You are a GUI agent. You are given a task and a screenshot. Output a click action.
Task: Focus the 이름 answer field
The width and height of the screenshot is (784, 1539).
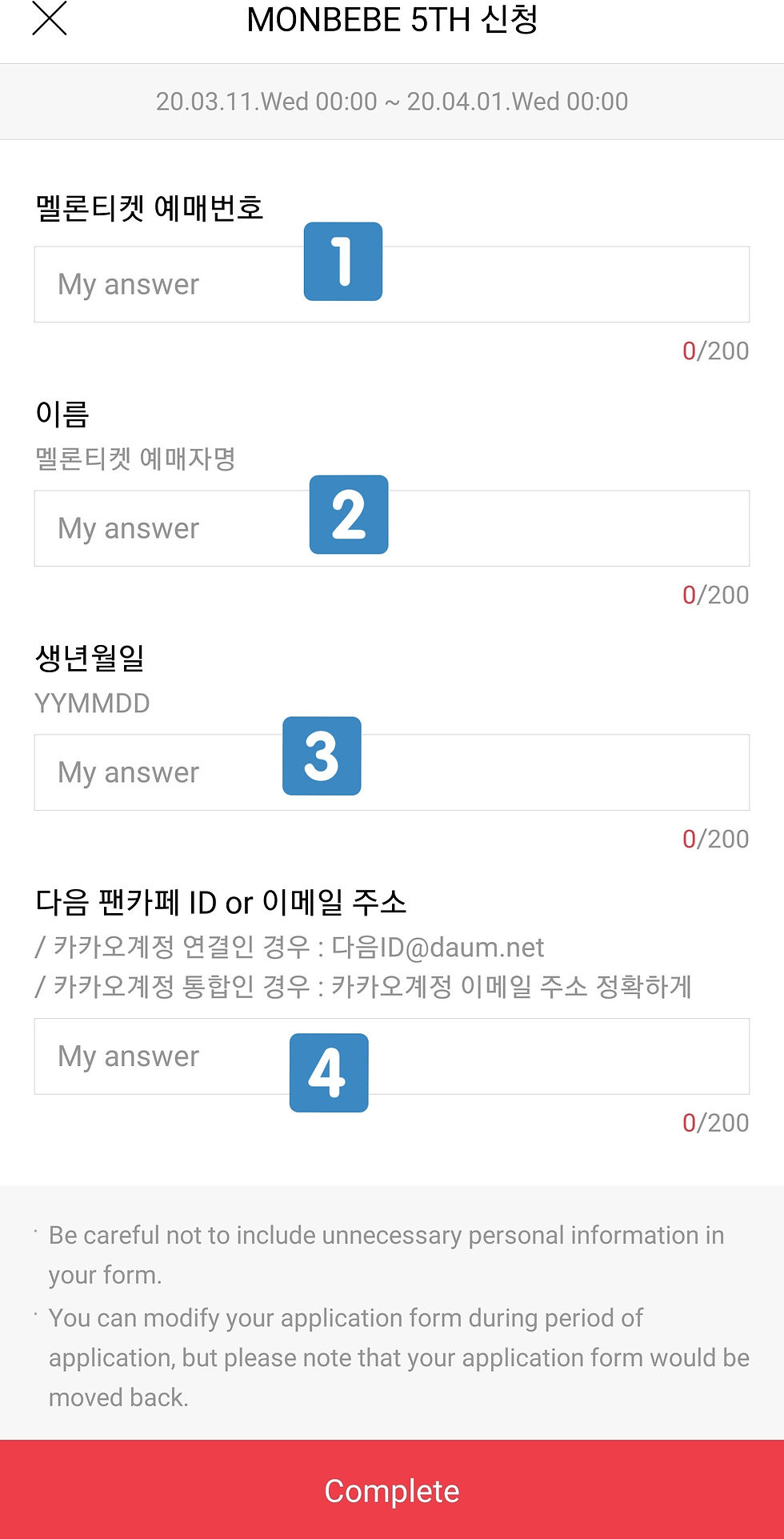point(391,528)
